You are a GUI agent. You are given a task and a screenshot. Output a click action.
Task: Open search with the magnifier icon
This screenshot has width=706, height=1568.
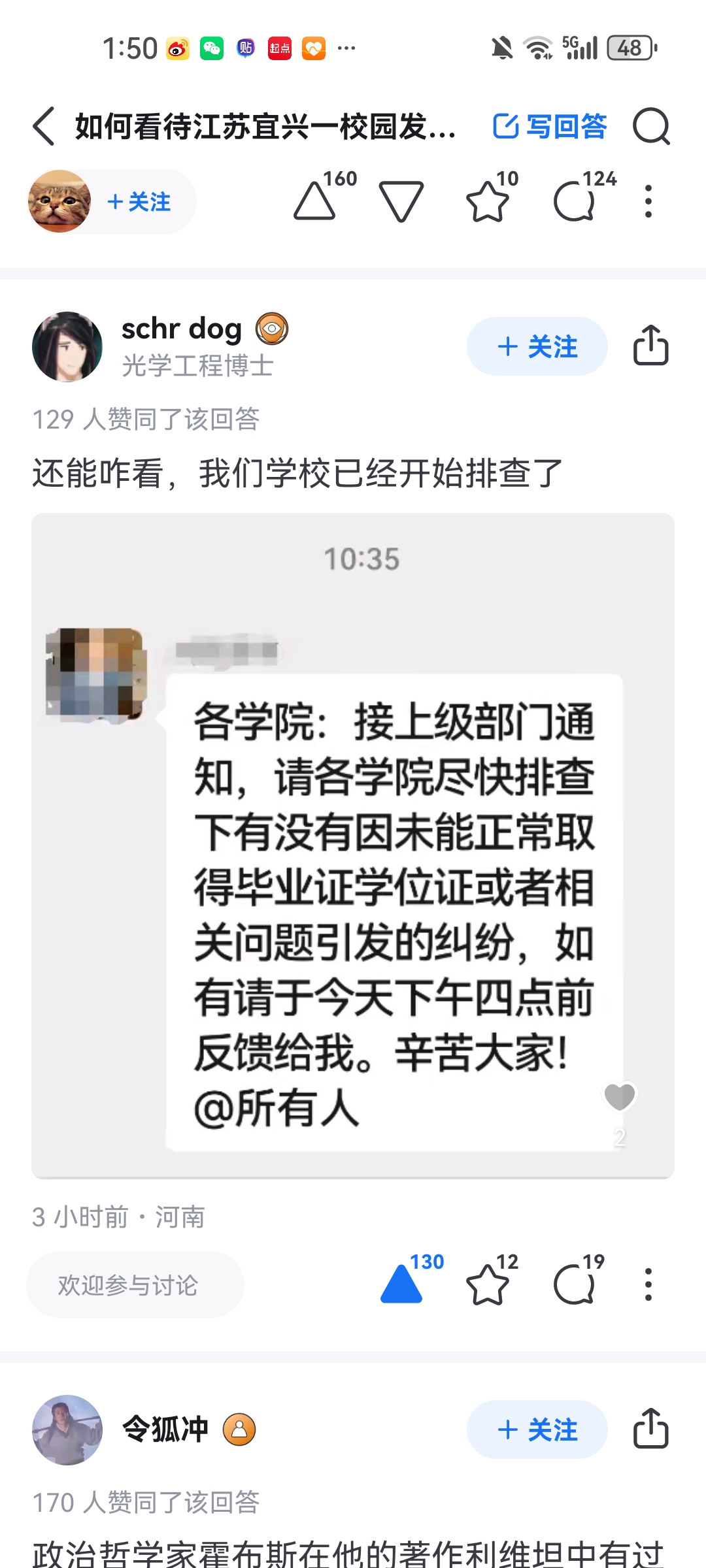[651, 125]
